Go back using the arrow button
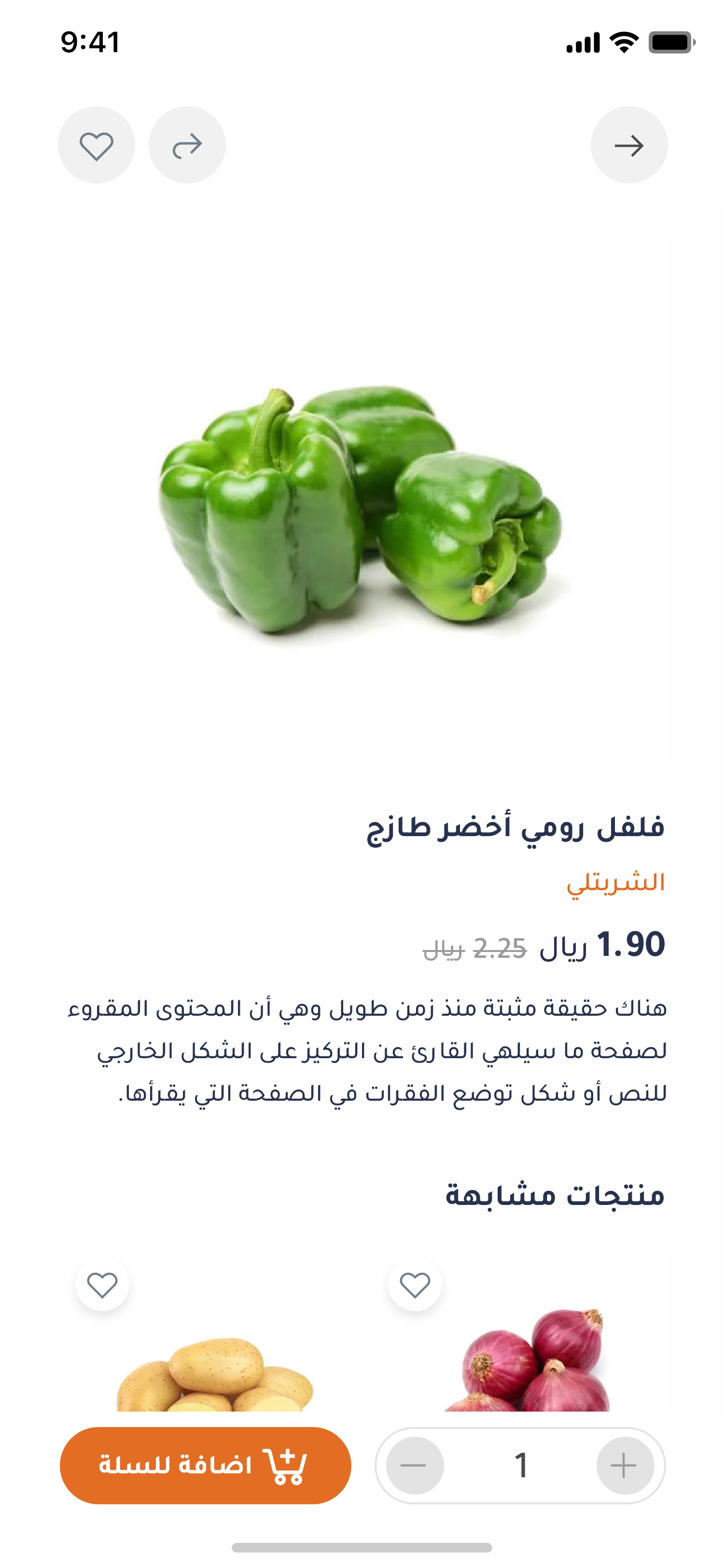This screenshot has width=724, height=1568. (628, 145)
